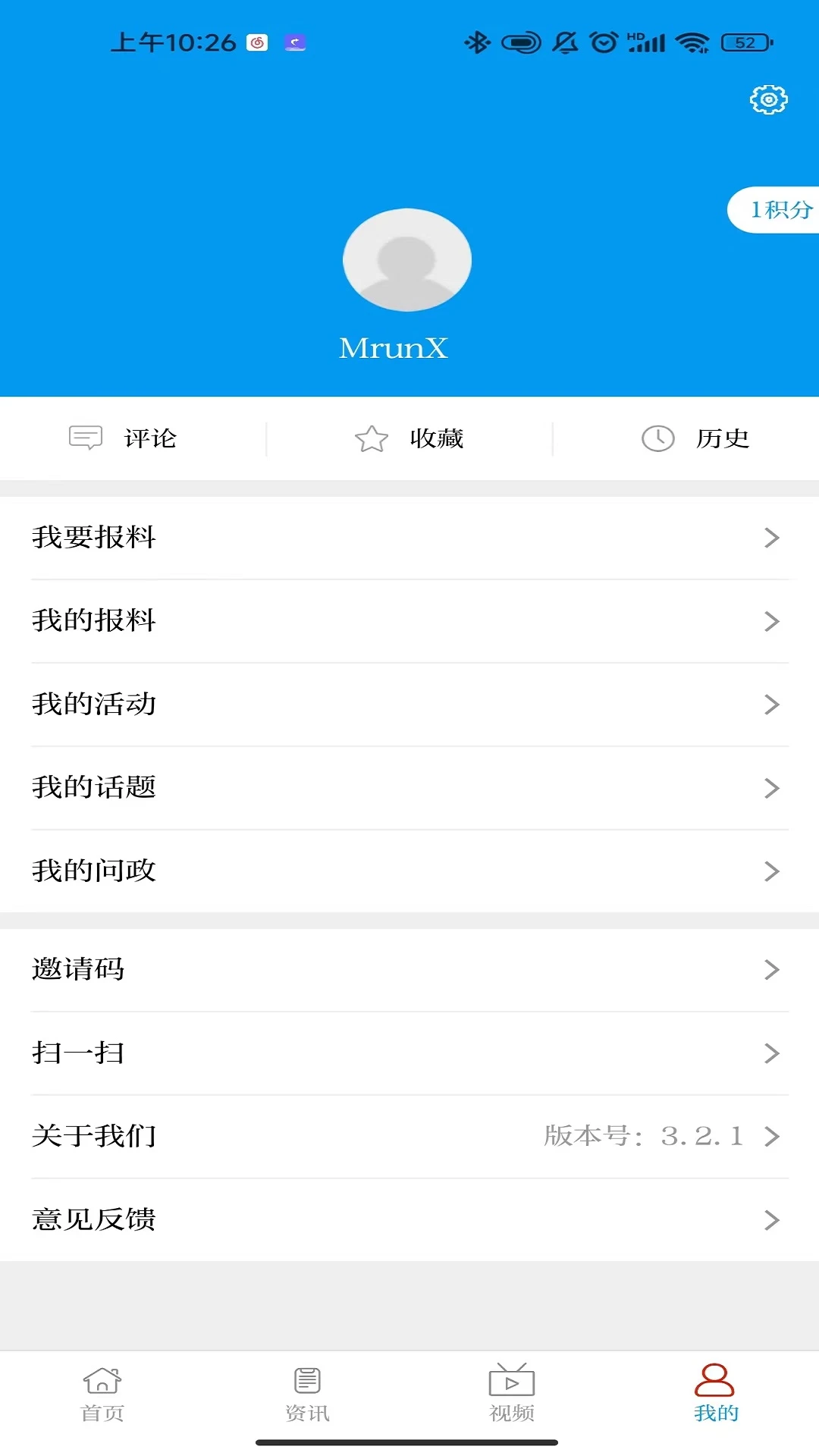Select the 首页 home icon
The width and height of the screenshot is (819, 1456).
pos(102,1382)
